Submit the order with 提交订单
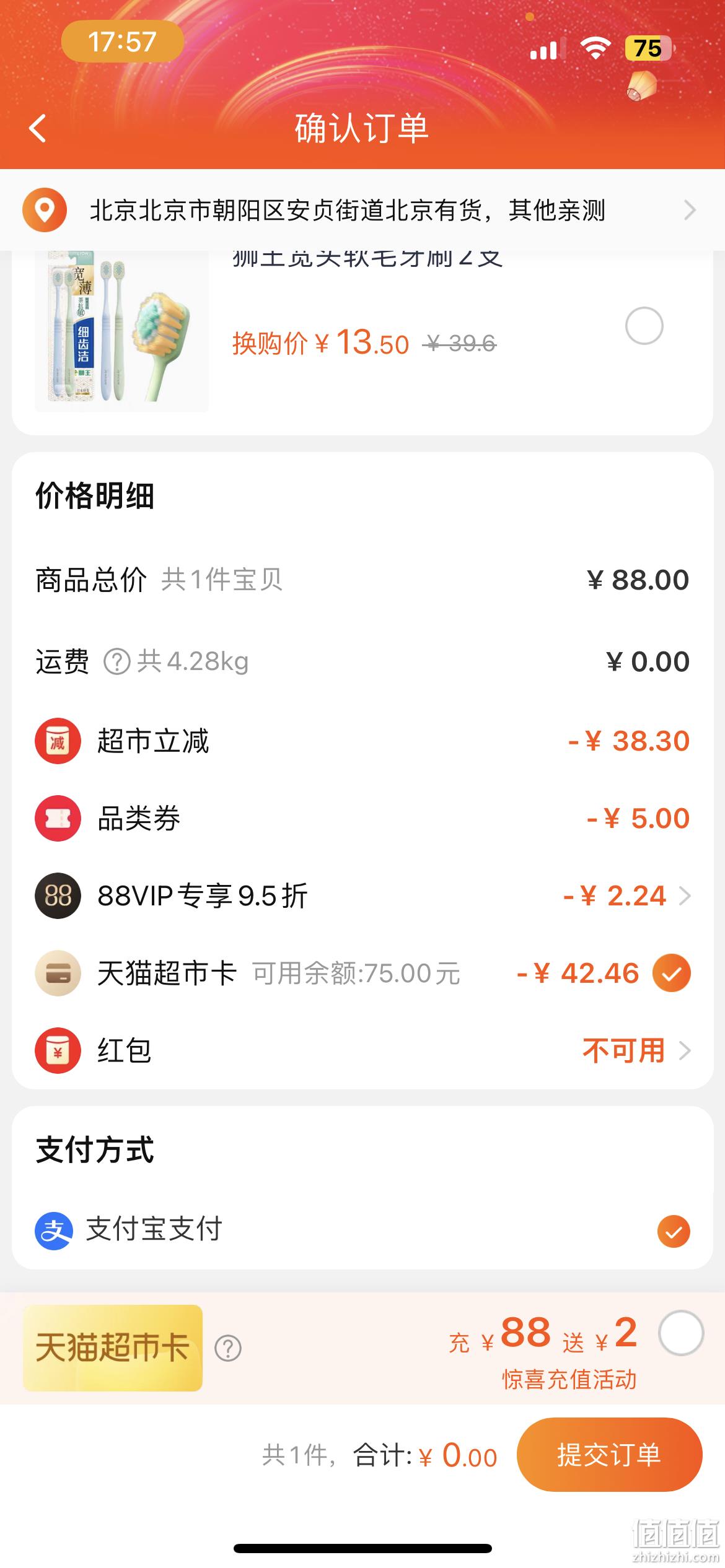725x1568 pixels. [610, 1455]
